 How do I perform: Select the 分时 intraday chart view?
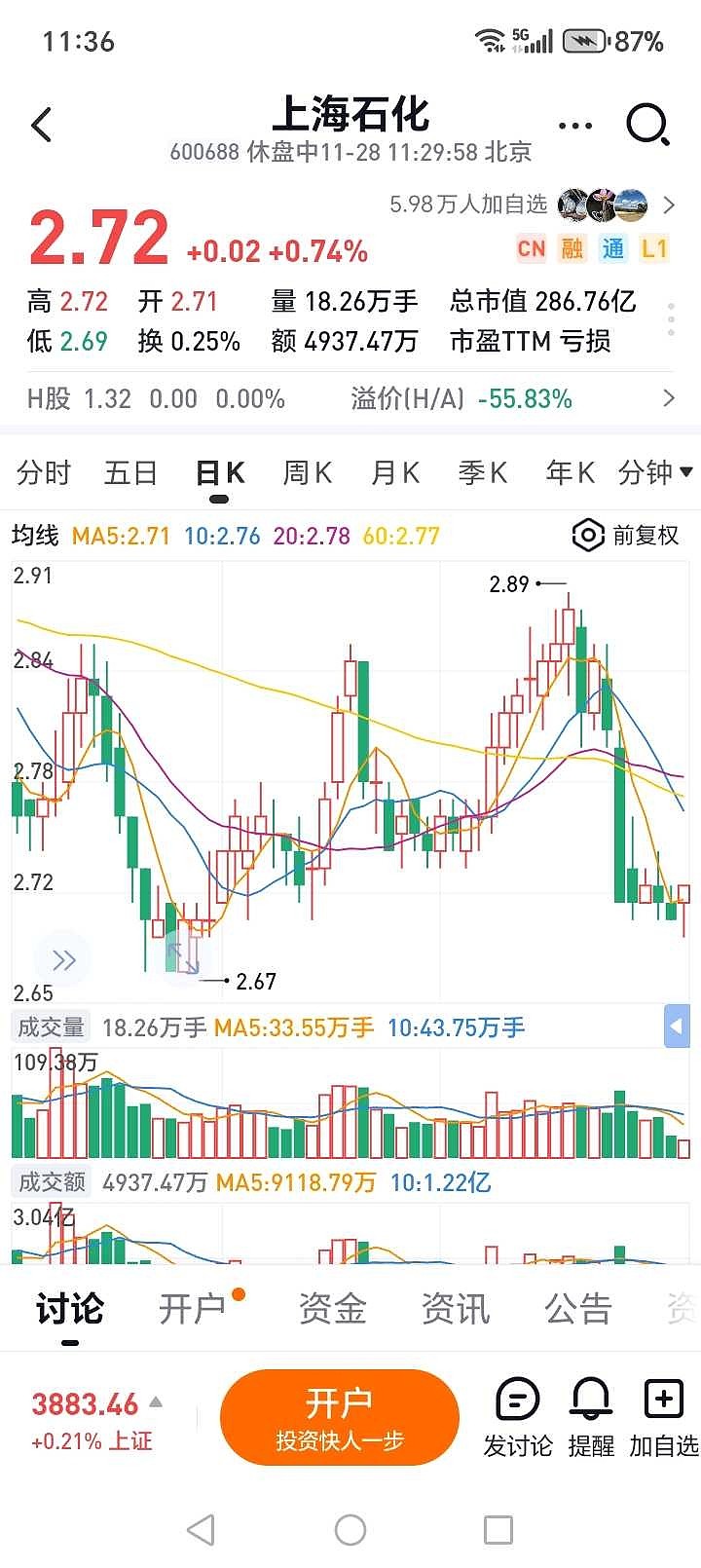click(x=45, y=471)
